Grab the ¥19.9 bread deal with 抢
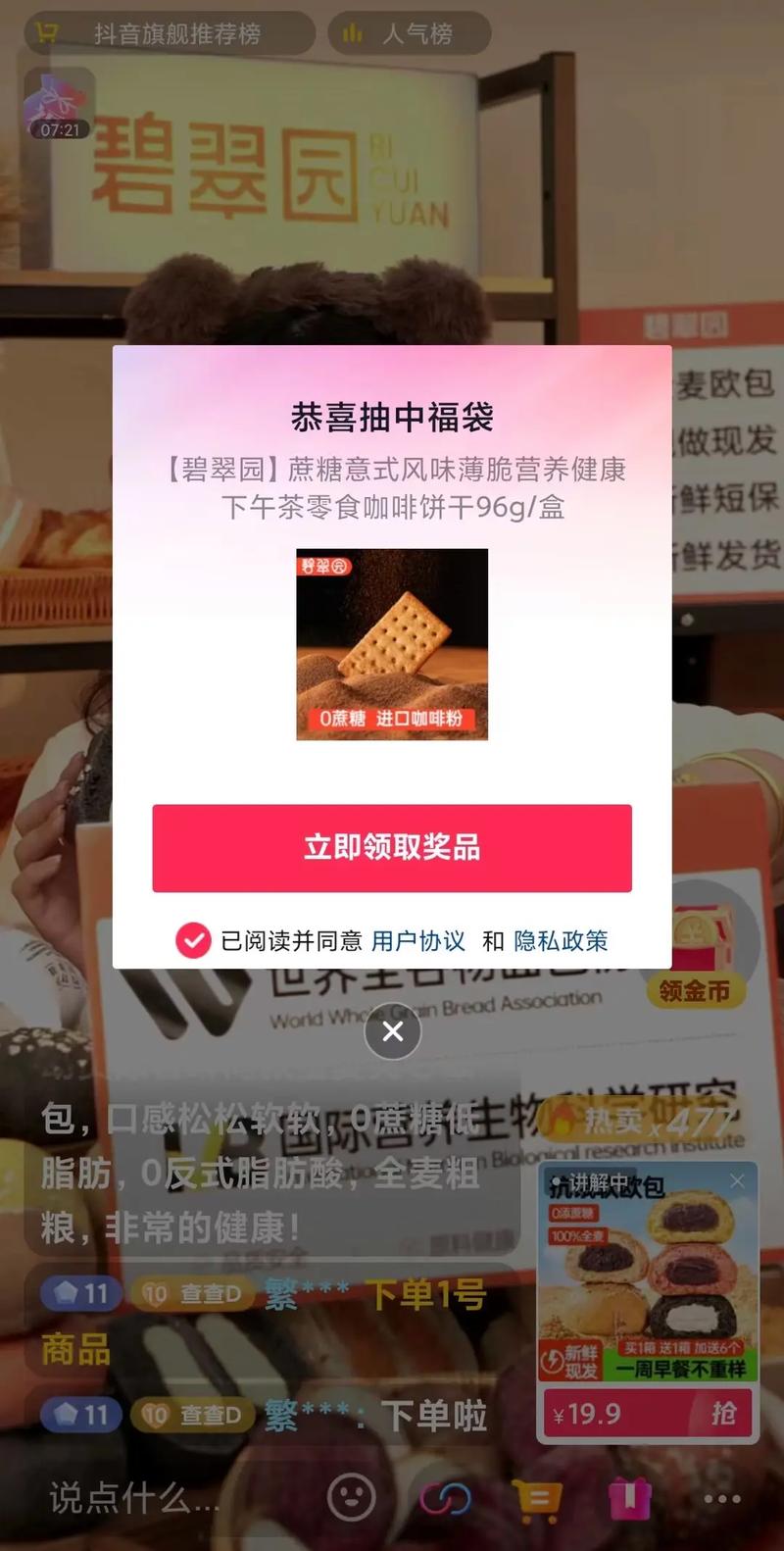Screen dimensions: 784x1551 724,1413
